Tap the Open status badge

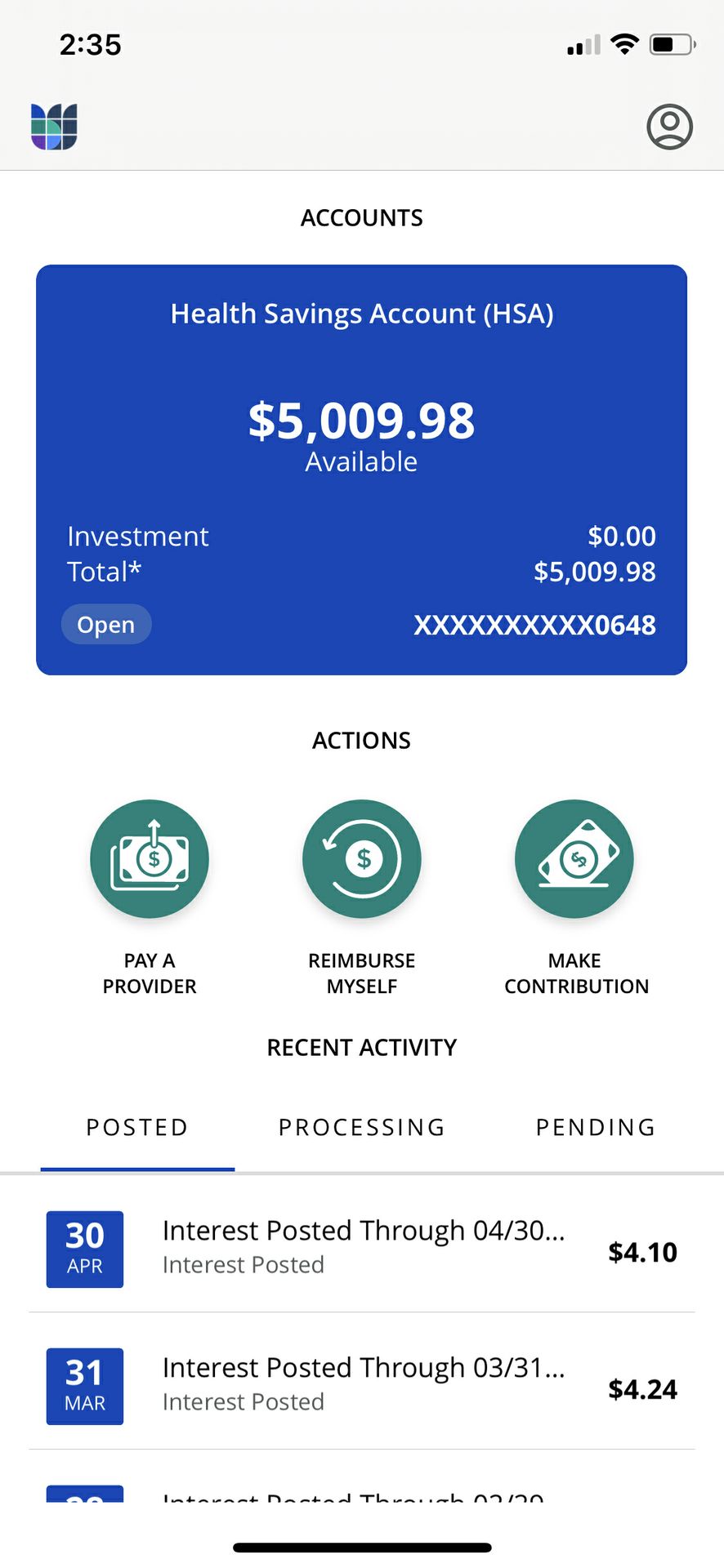pos(106,624)
